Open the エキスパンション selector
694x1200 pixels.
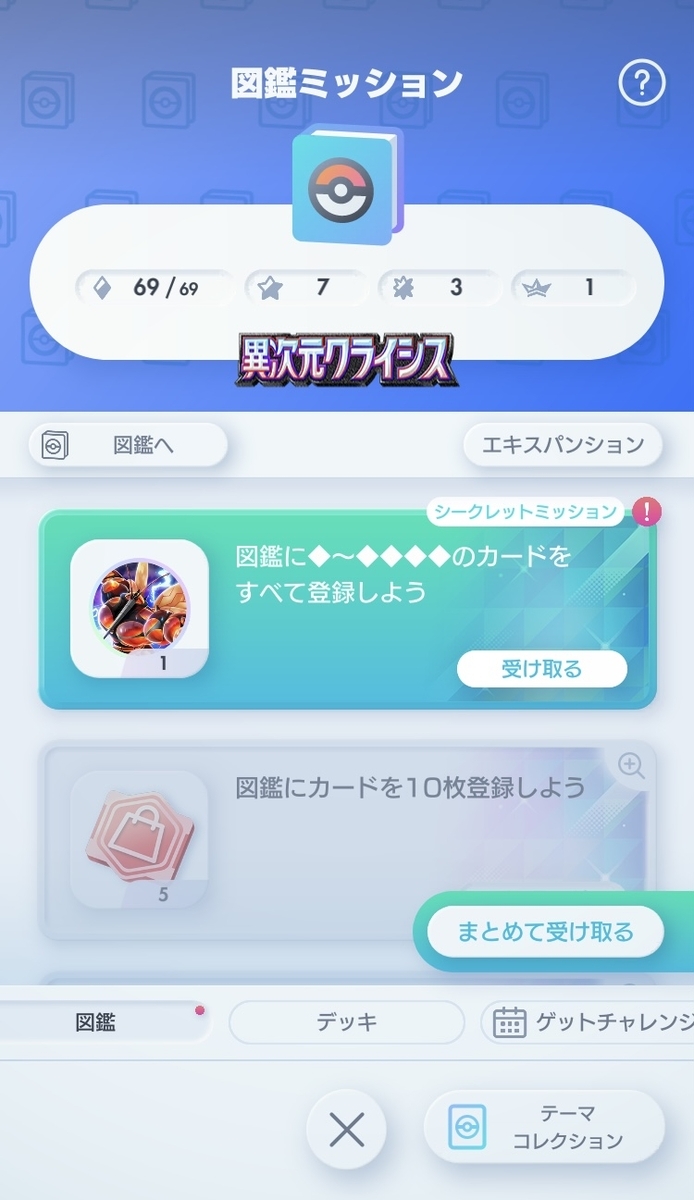click(x=562, y=445)
